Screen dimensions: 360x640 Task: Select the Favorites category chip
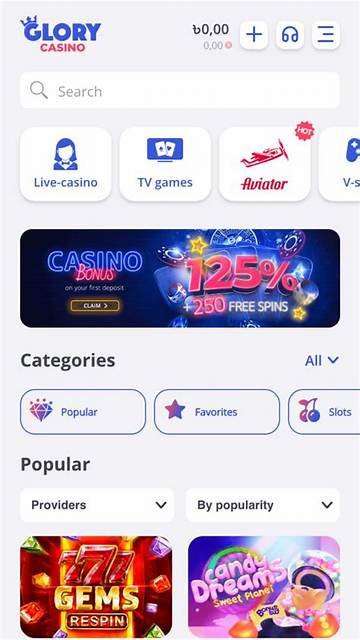pyautogui.click(x=217, y=412)
